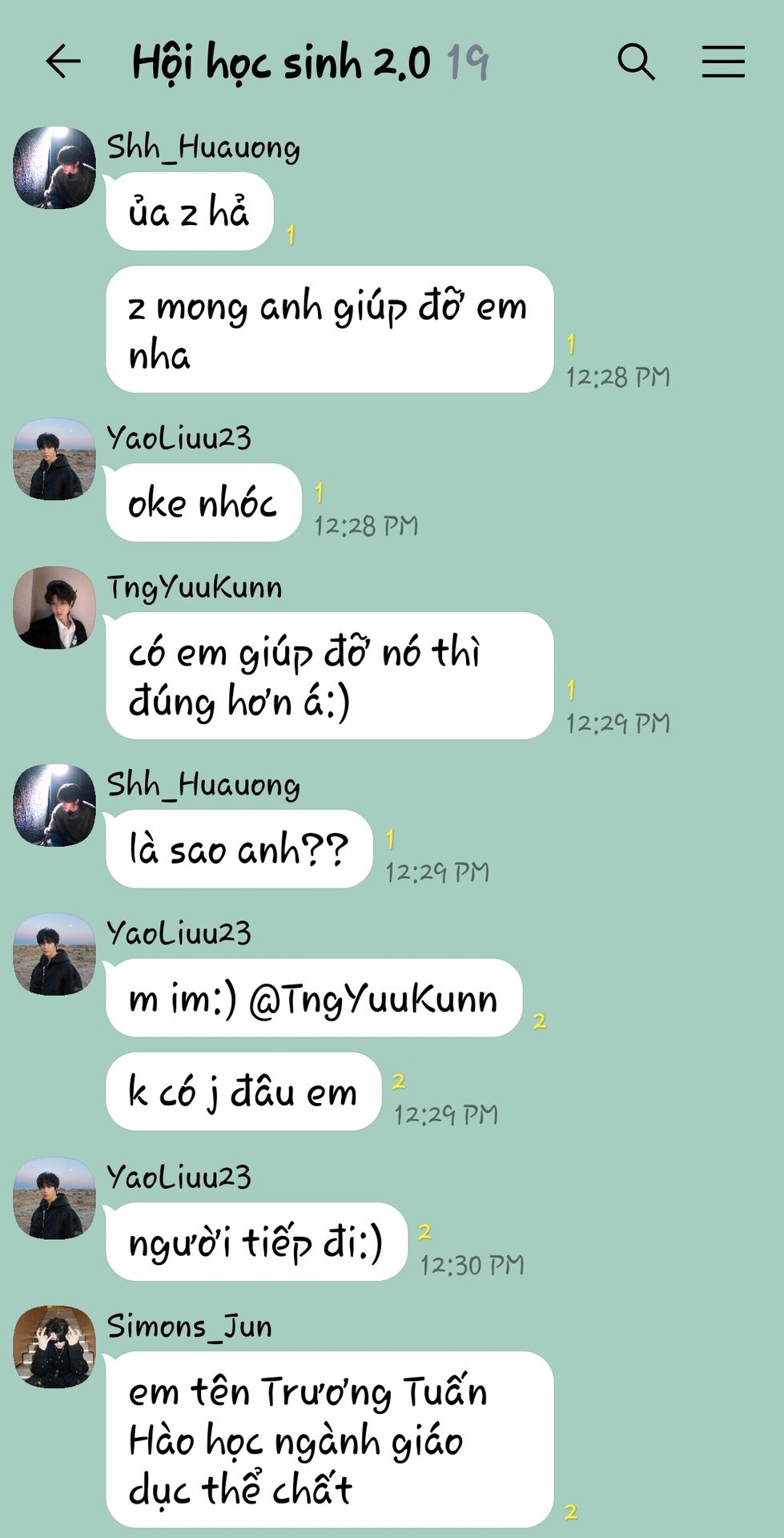This screenshot has height=1538, width=784.
Task: View Simons_Jun's profile avatar
Action: coord(54,1347)
